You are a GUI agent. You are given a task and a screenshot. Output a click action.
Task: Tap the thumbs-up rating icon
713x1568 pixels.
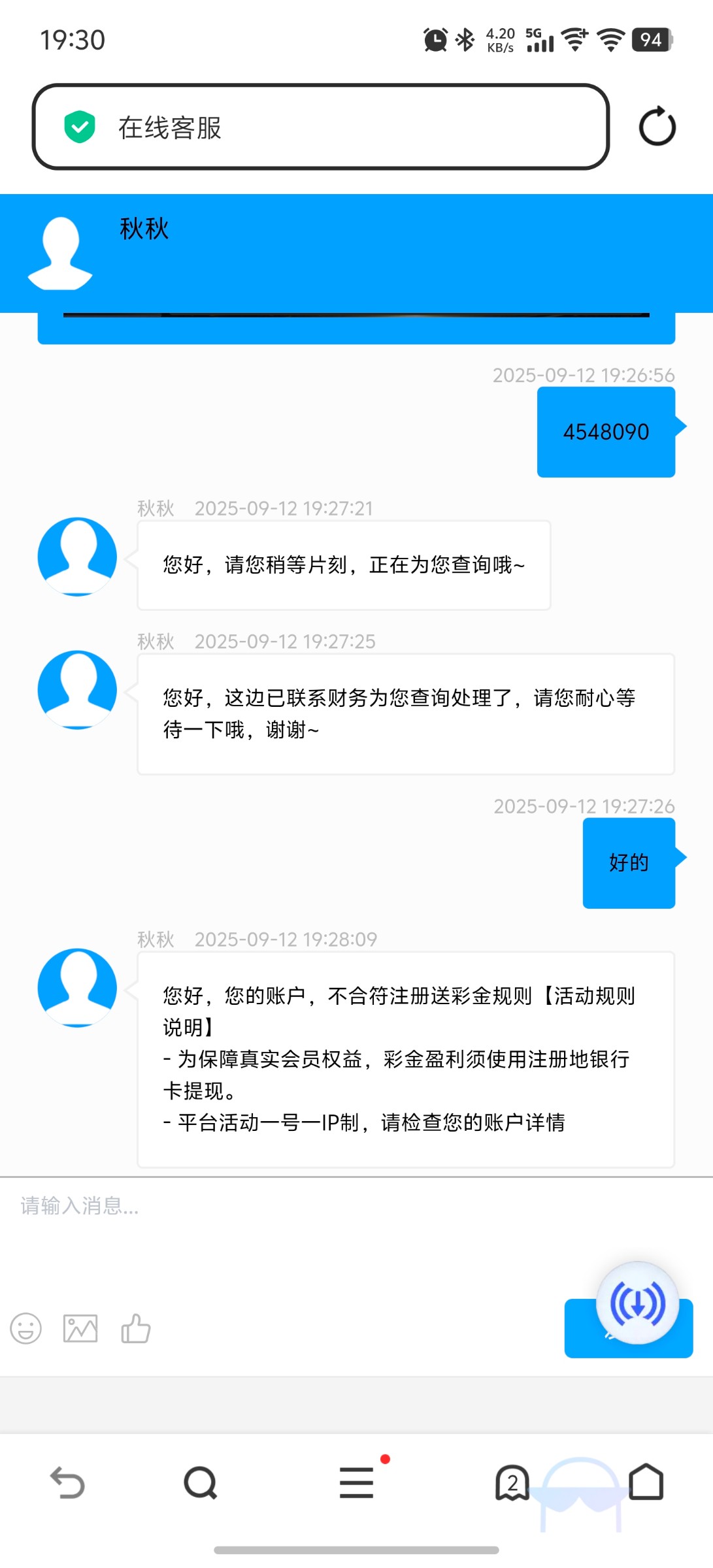click(135, 1328)
